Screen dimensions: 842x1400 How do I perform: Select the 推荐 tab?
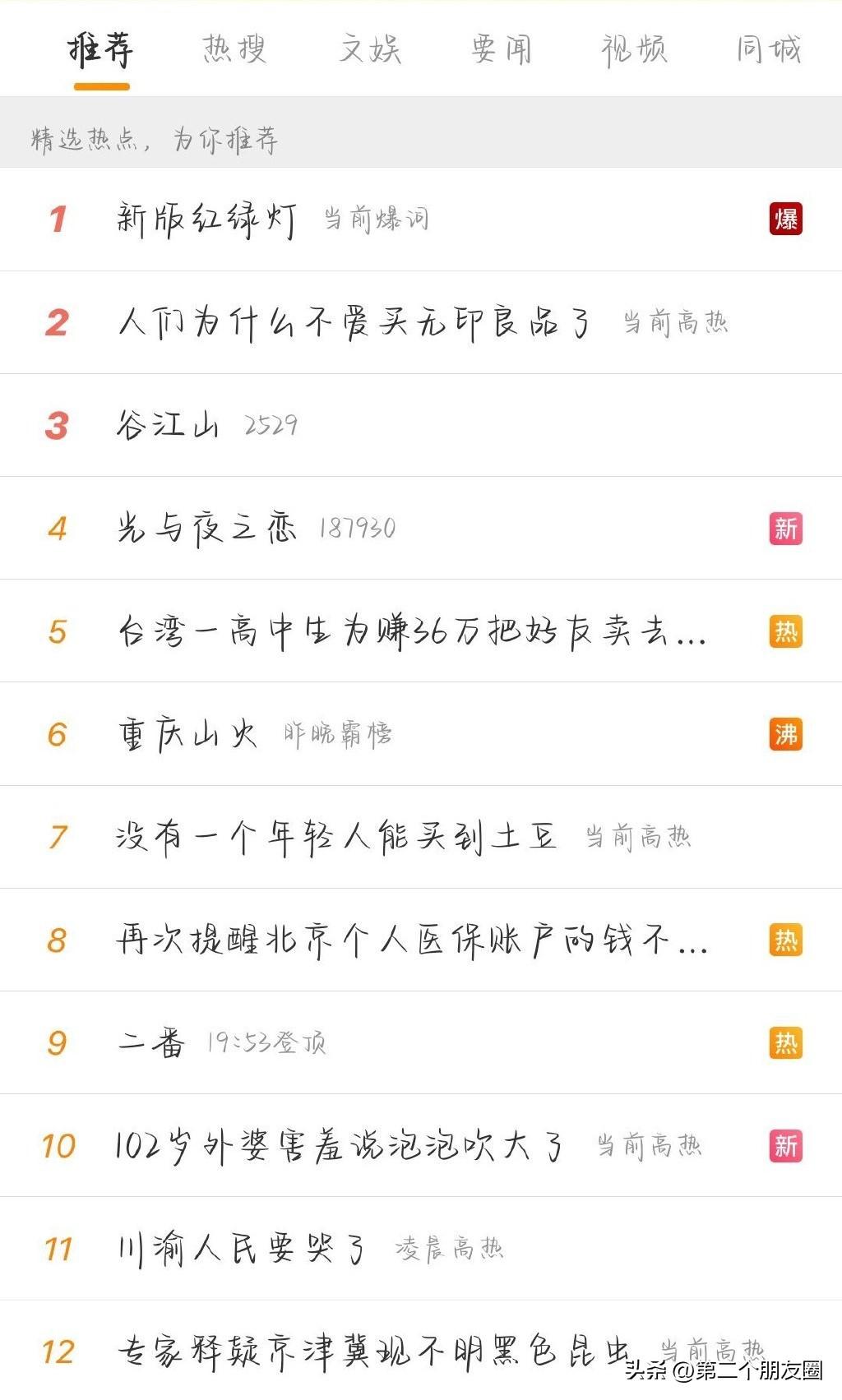click(101, 49)
